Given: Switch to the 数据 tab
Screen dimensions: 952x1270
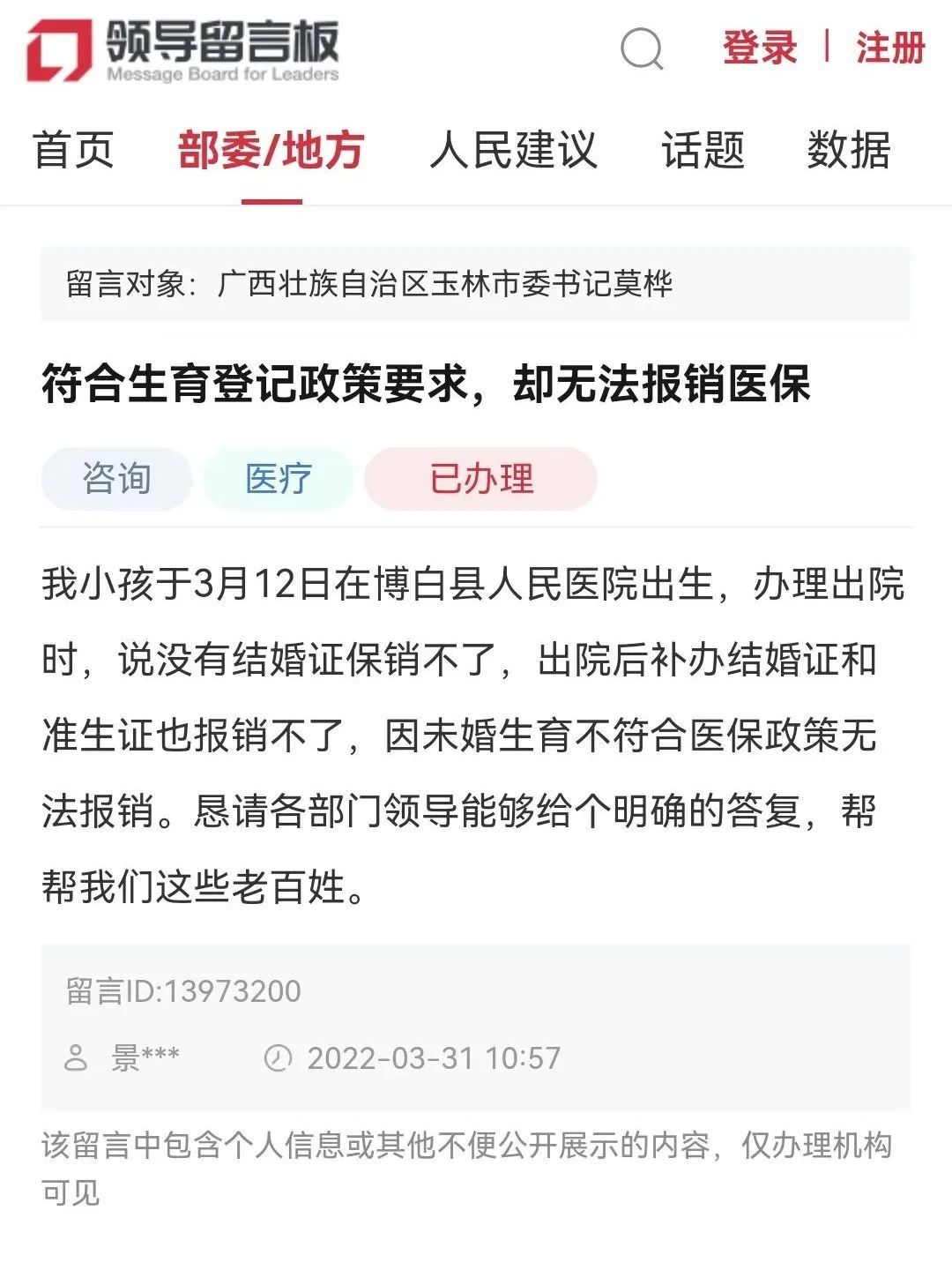Looking at the screenshot, I should [849, 150].
